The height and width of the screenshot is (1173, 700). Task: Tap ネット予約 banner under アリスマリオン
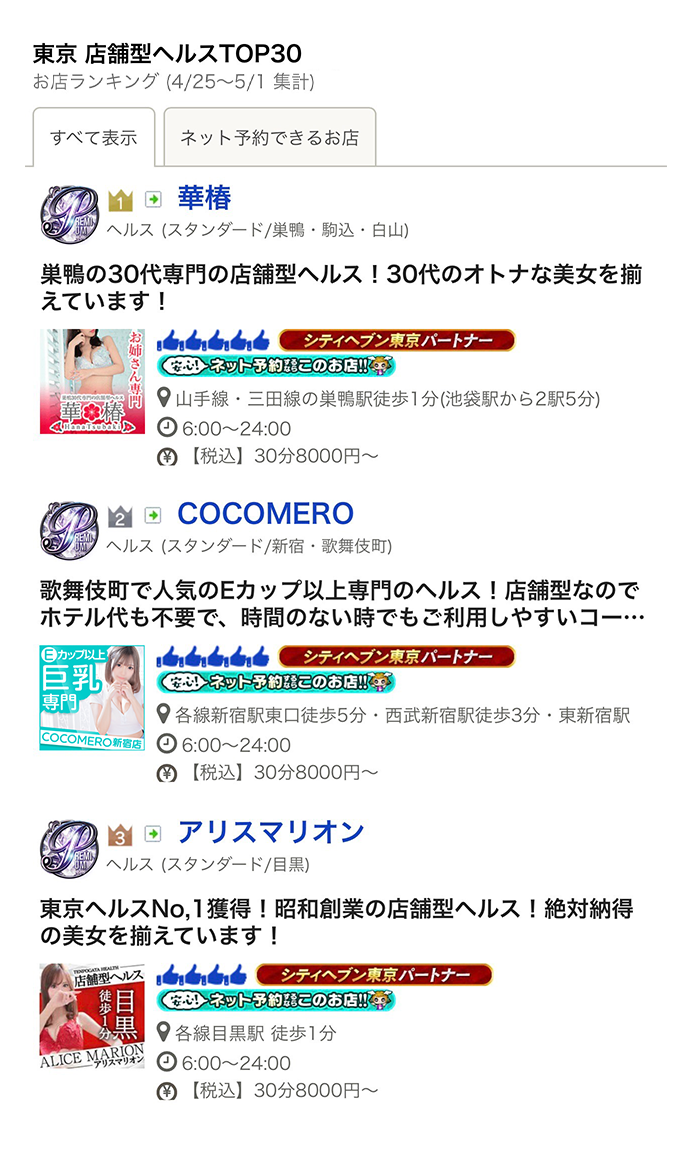[x=276, y=1000]
